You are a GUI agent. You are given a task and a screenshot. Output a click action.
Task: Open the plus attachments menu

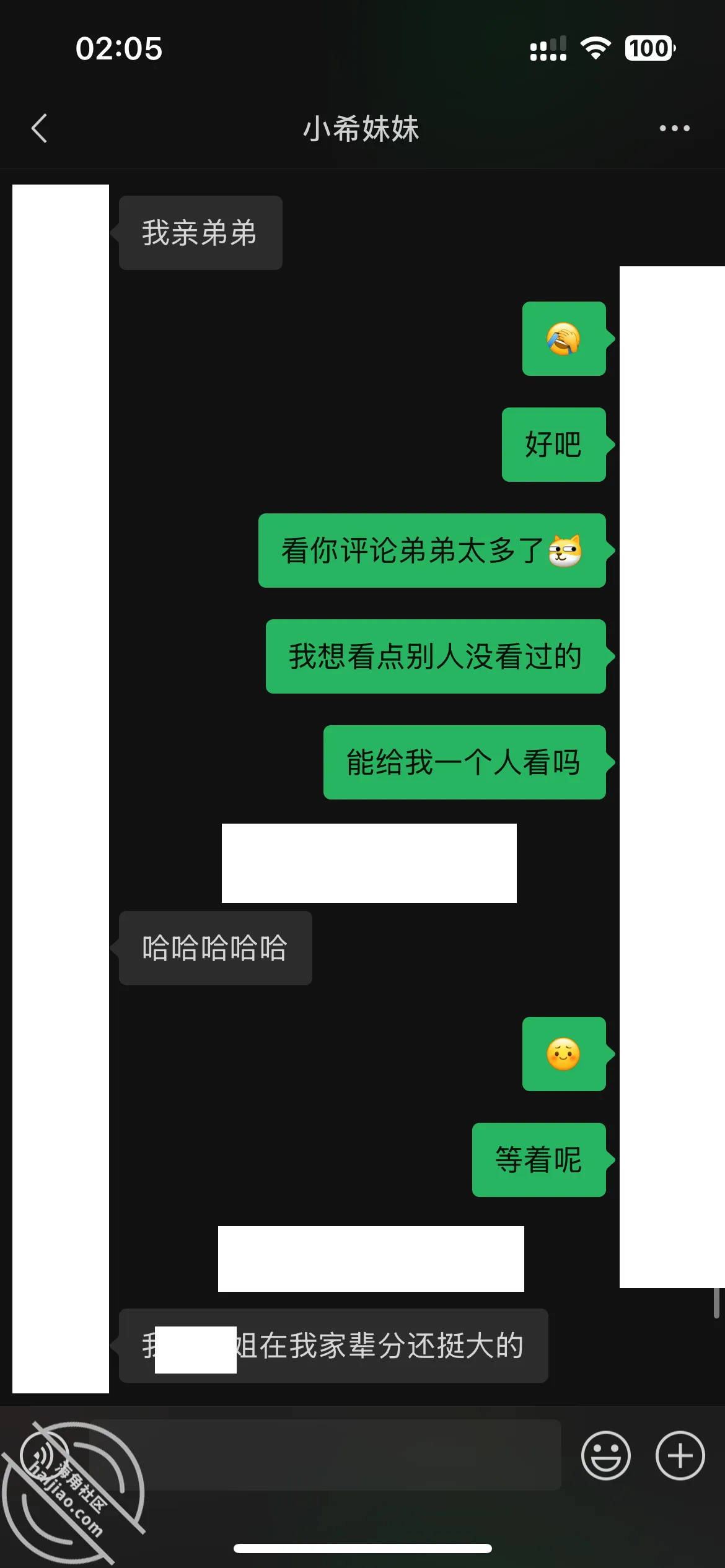(680, 1455)
